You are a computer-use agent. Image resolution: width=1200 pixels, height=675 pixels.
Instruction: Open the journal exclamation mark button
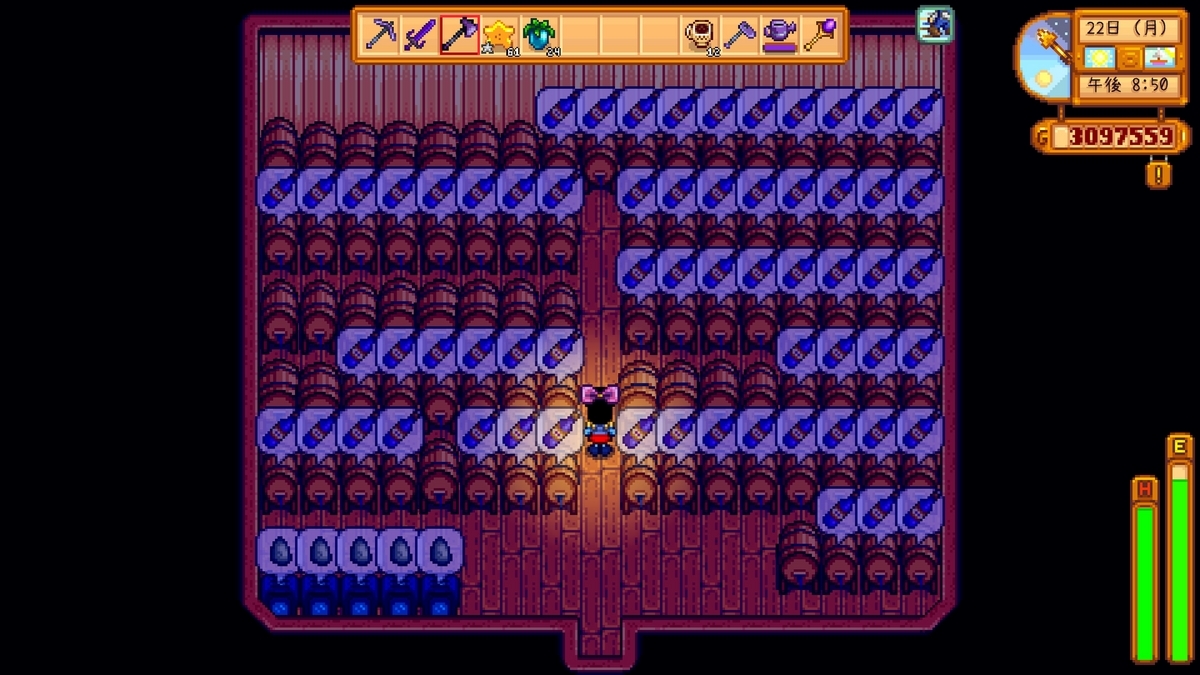[1158, 174]
